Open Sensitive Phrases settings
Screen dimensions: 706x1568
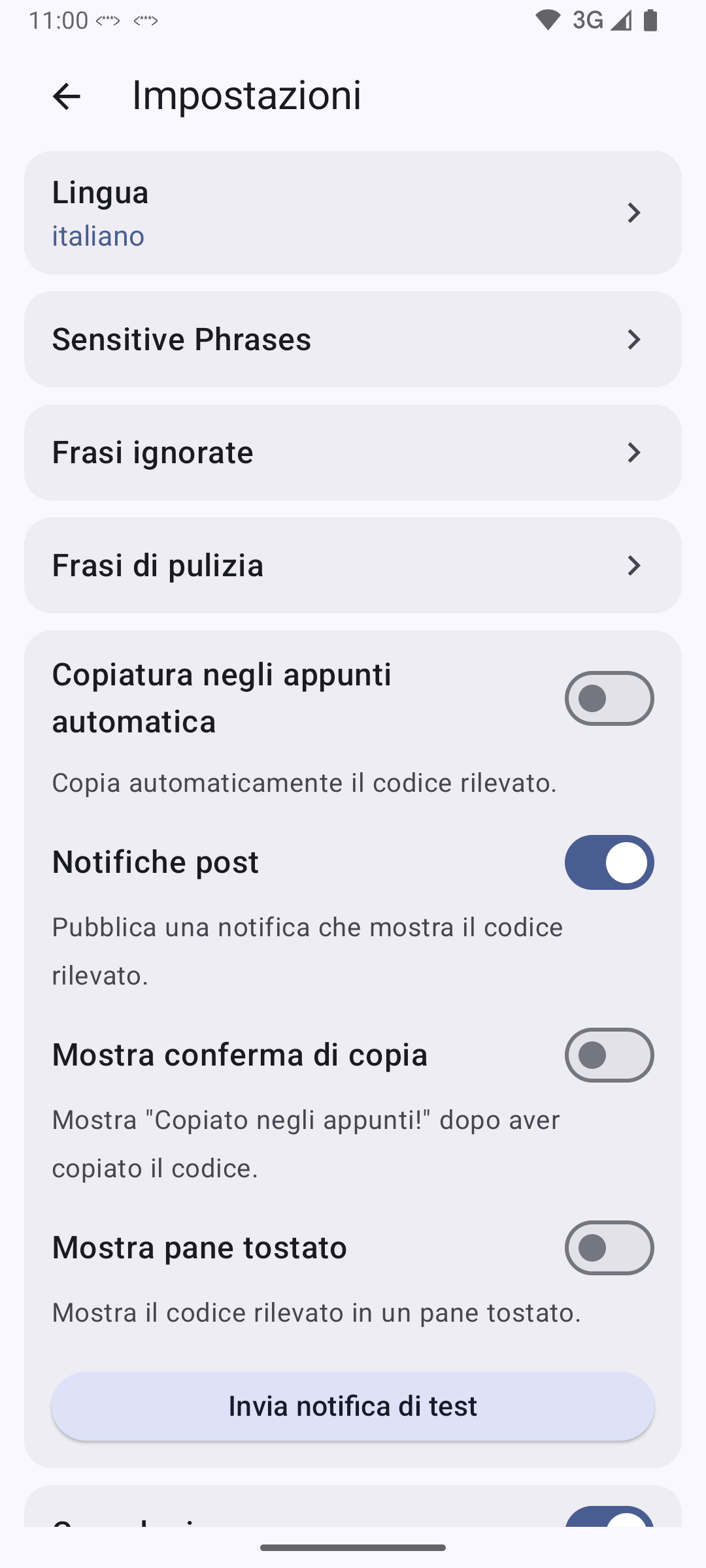(353, 339)
